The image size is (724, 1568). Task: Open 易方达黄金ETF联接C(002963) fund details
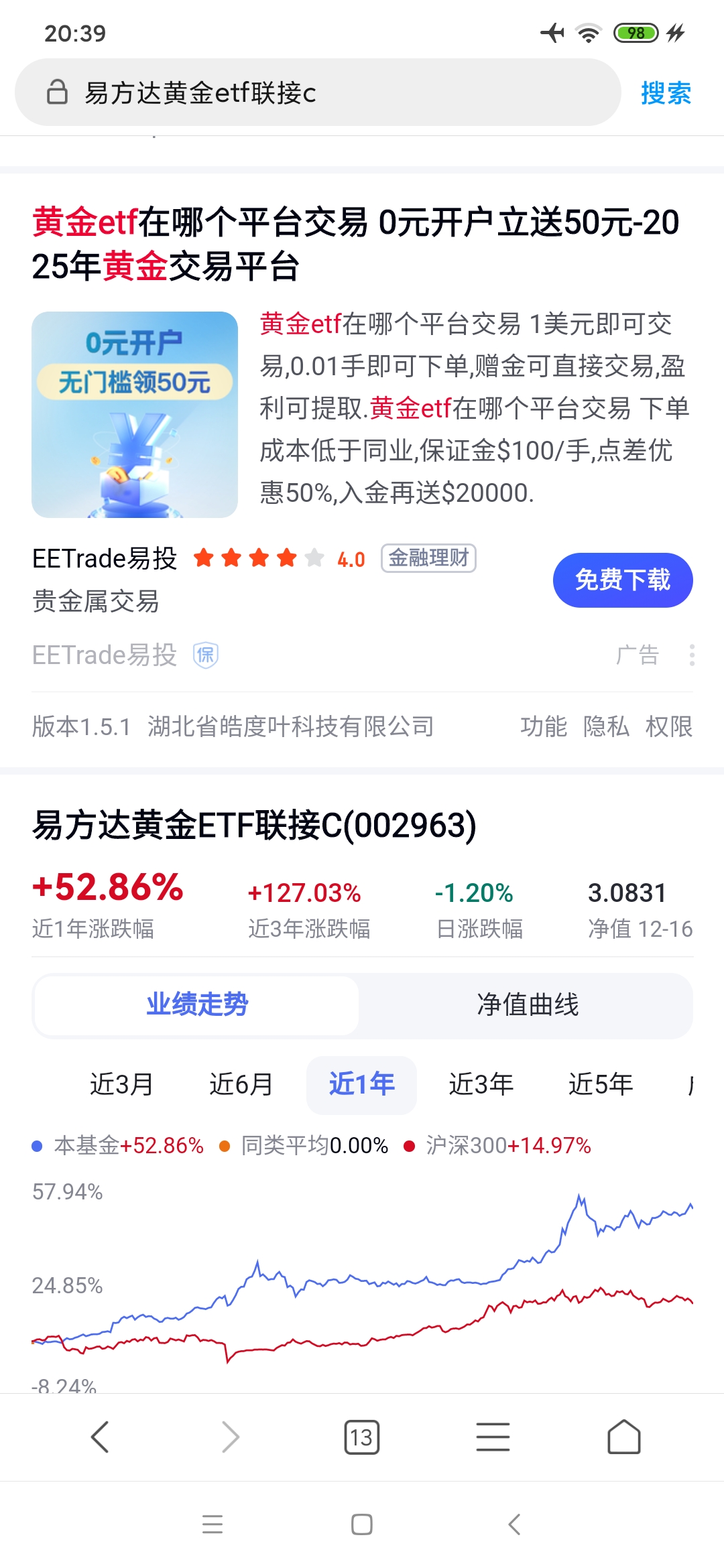pos(255,824)
